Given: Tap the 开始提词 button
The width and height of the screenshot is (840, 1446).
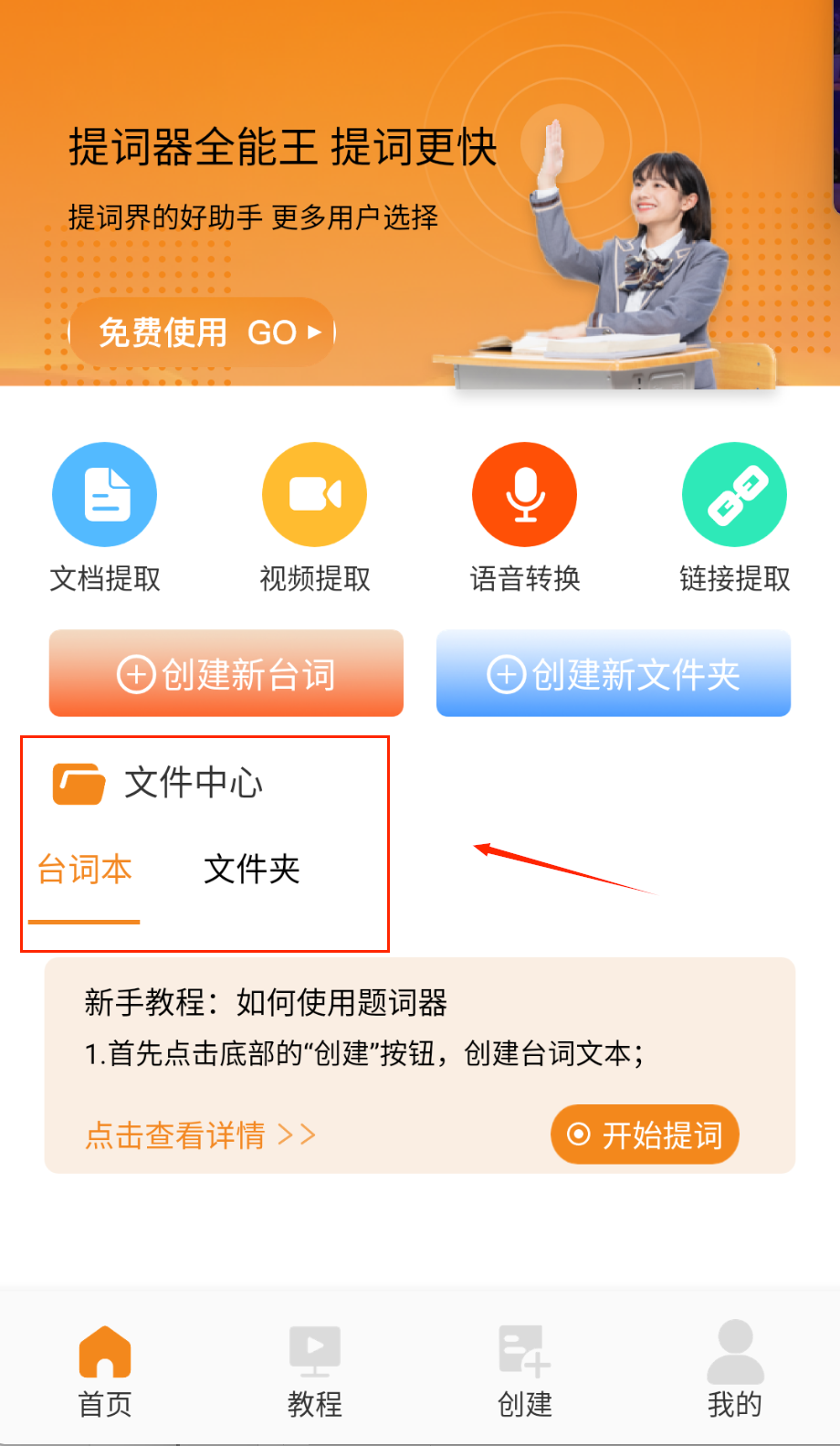Looking at the screenshot, I should click(645, 1135).
